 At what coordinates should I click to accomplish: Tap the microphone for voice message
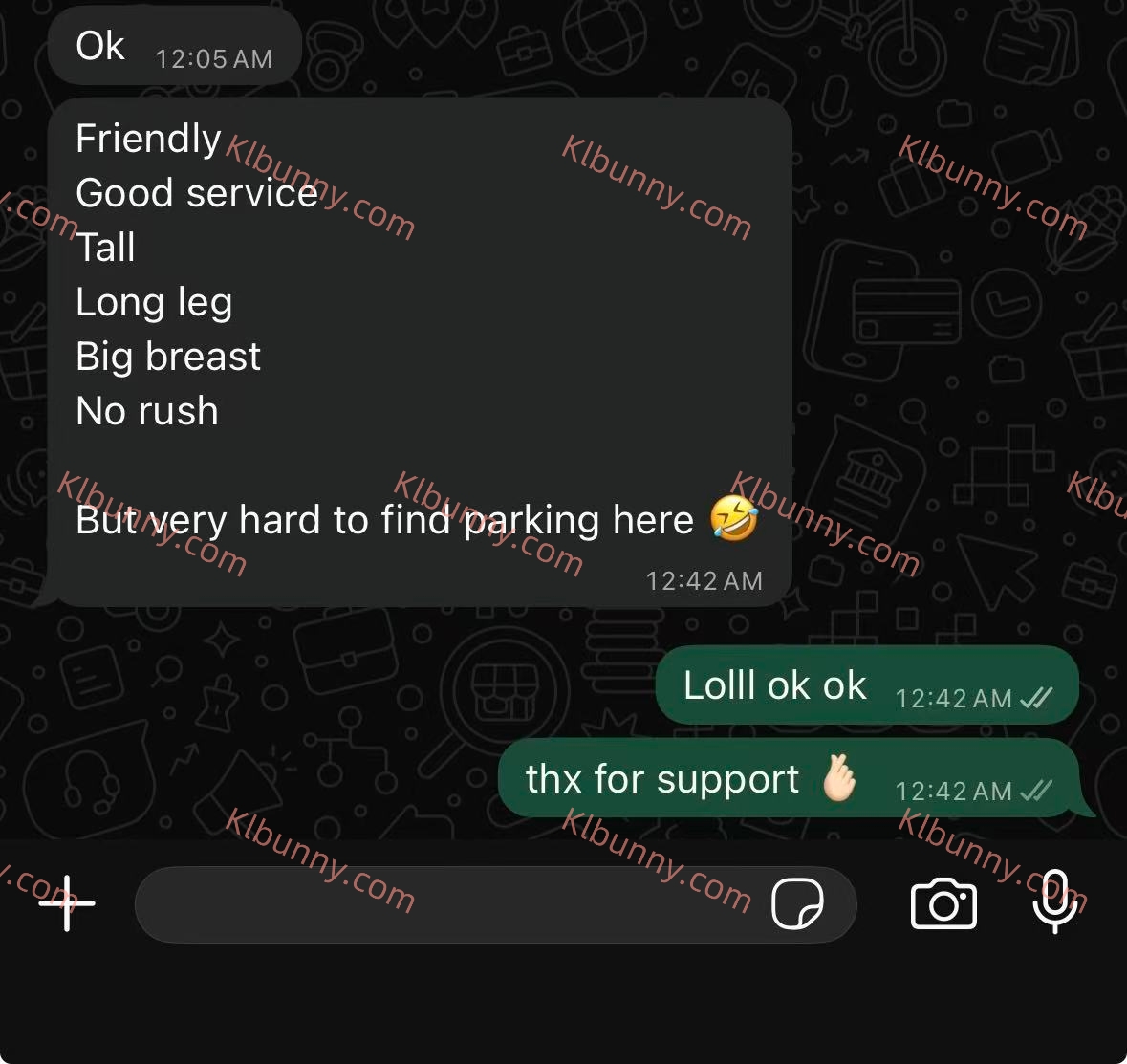[x=1054, y=901]
